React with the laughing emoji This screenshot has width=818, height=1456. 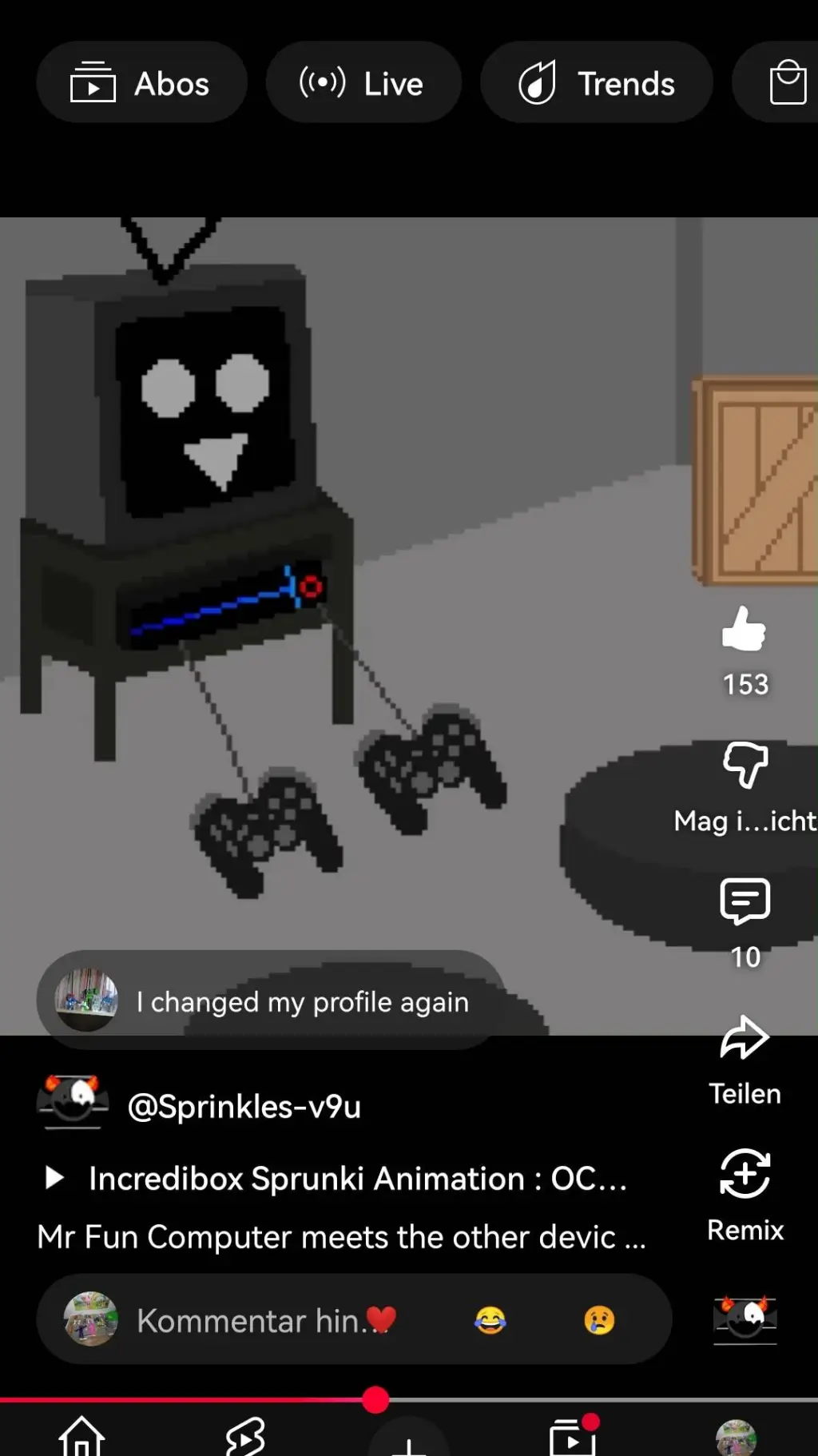tap(490, 1320)
